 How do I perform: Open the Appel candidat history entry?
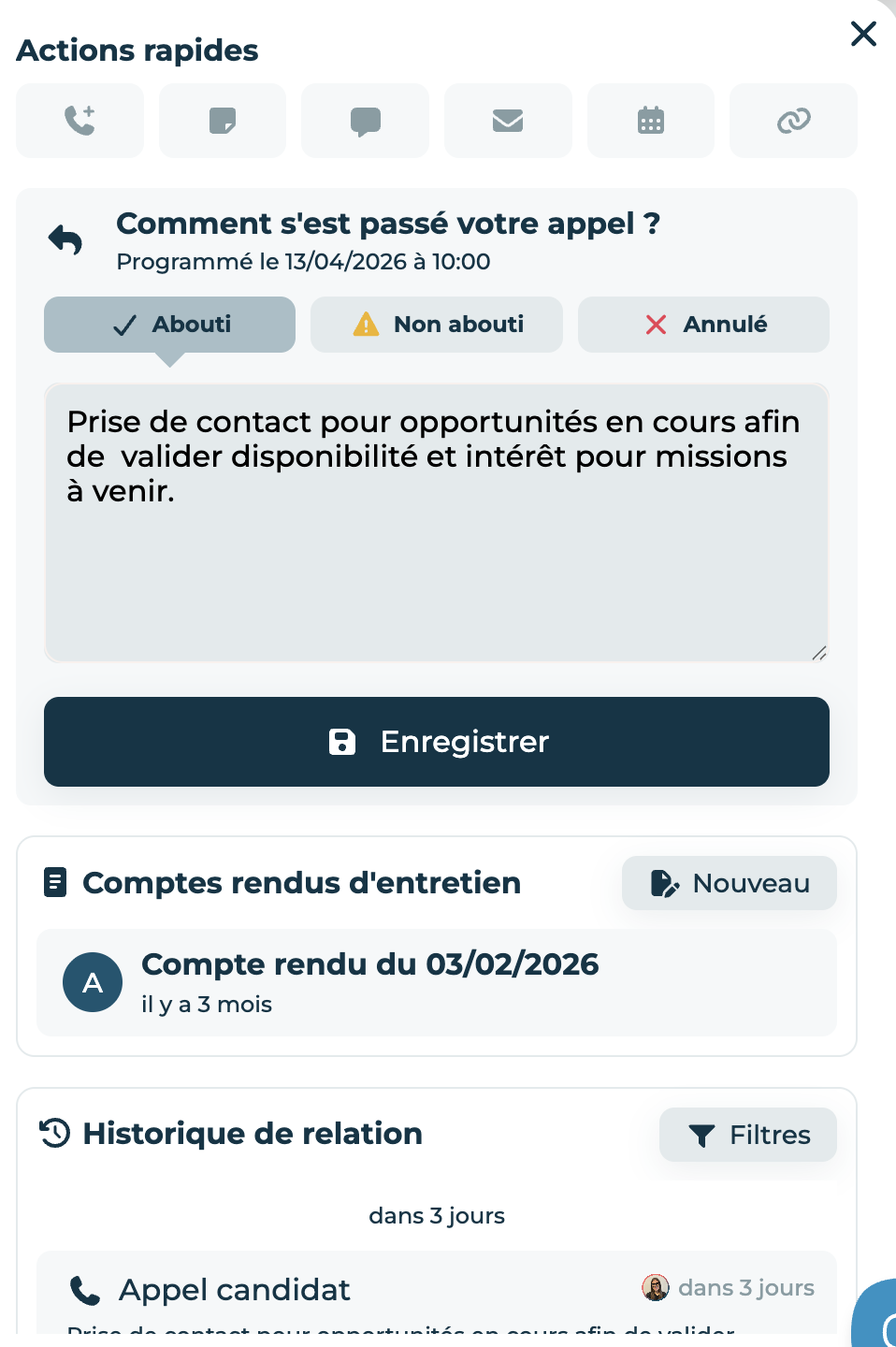[437, 1294]
